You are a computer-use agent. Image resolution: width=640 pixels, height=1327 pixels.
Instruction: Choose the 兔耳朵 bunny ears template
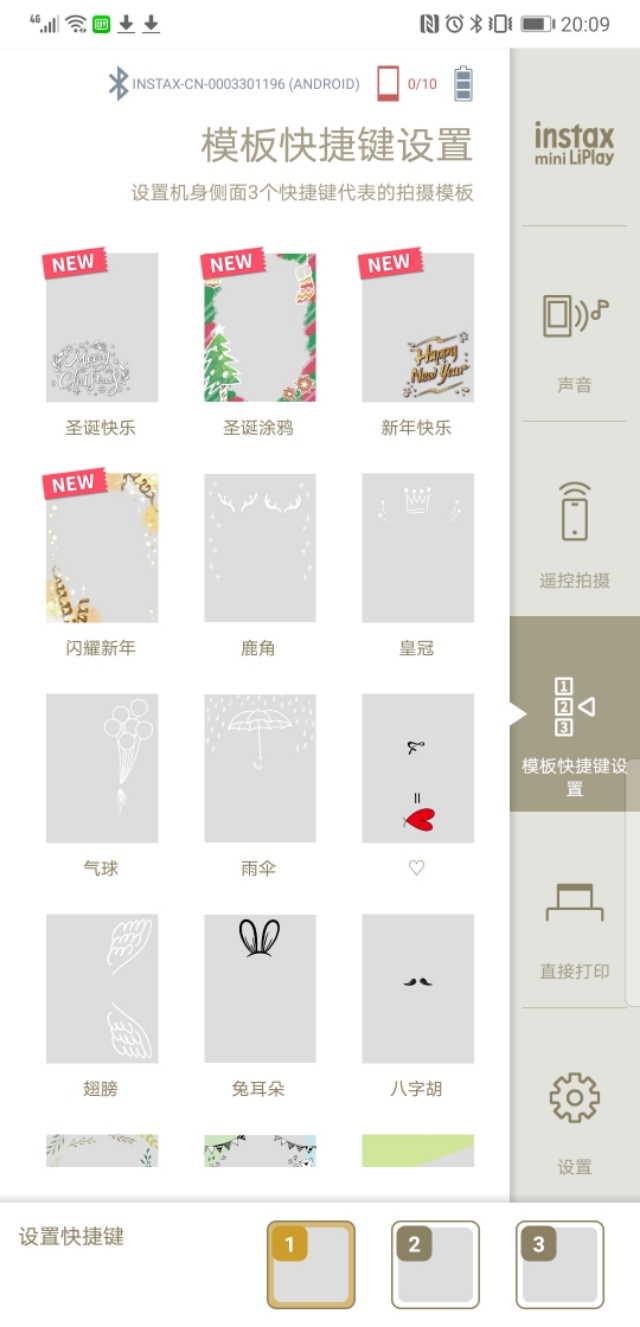pyautogui.click(x=260, y=988)
